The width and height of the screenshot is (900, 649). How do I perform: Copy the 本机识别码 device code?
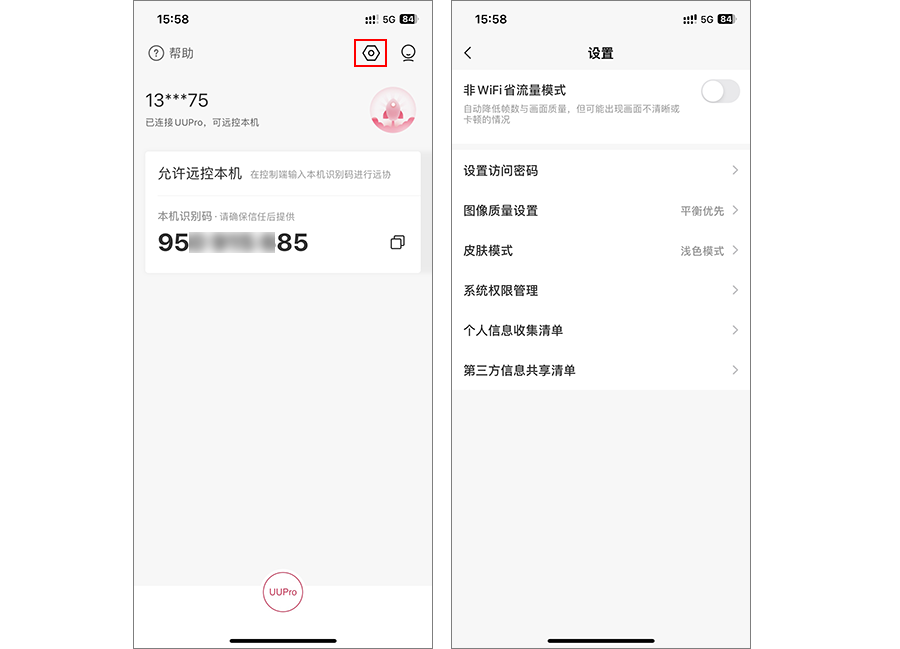(397, 242)
